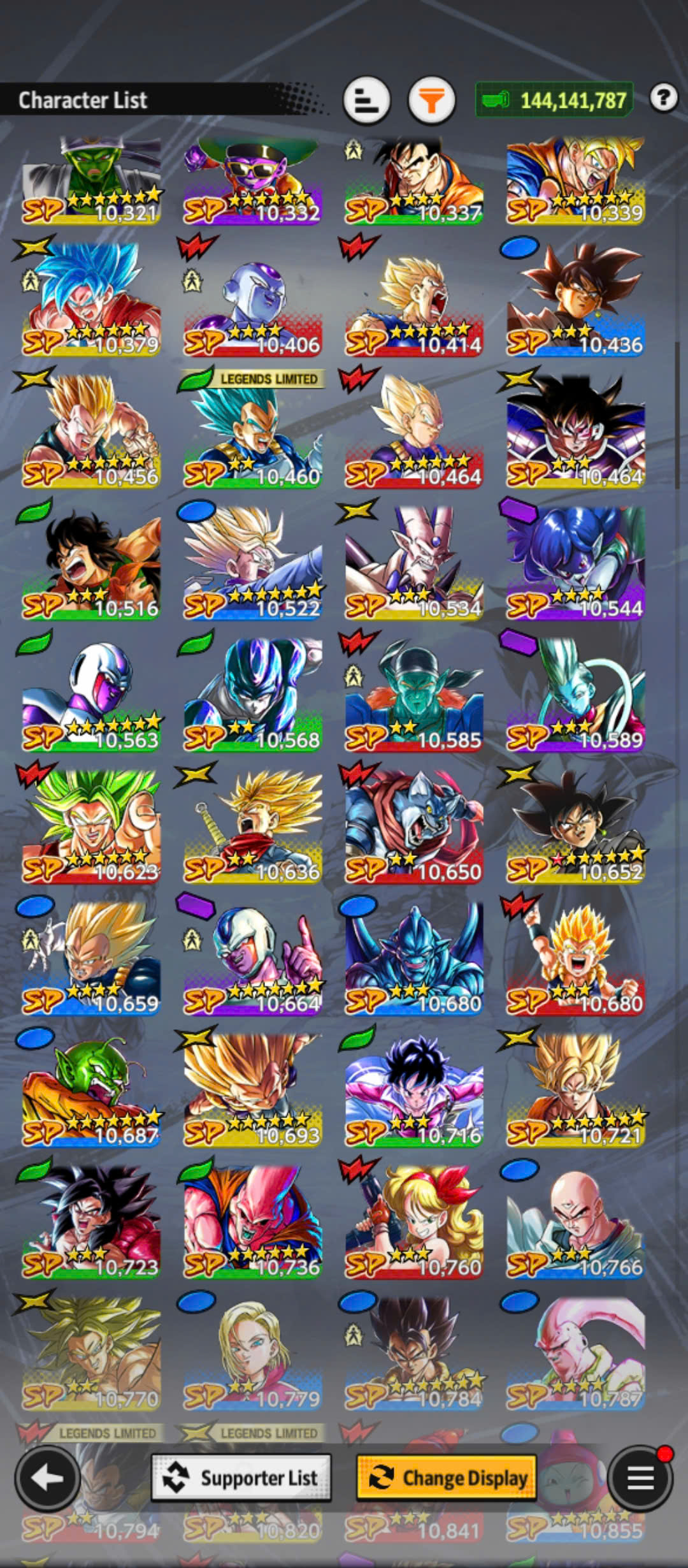
Task: Select the character with power 10,623
Action: [x=91, y=829]
